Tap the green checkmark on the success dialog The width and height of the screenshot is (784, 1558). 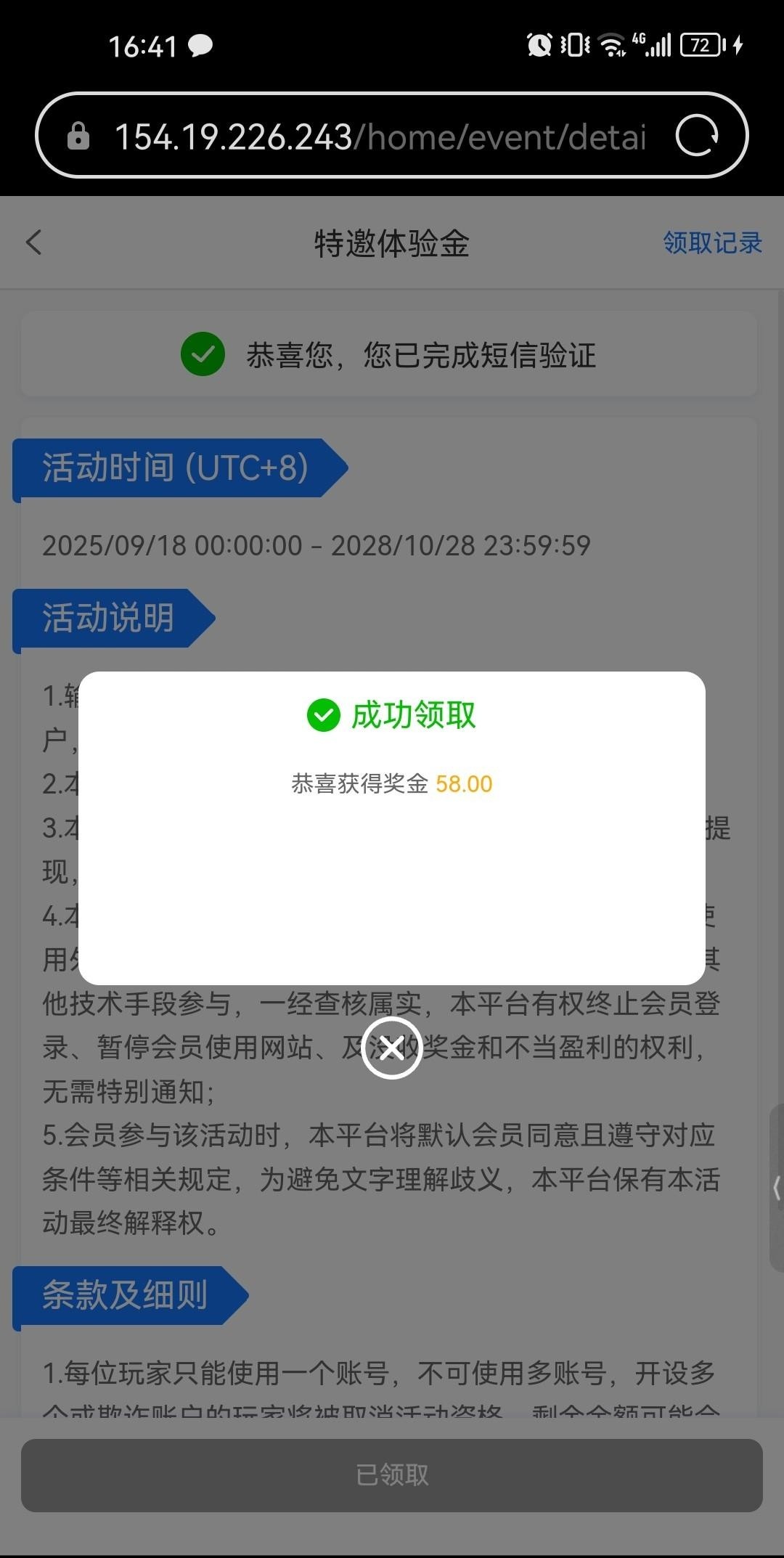324,717
